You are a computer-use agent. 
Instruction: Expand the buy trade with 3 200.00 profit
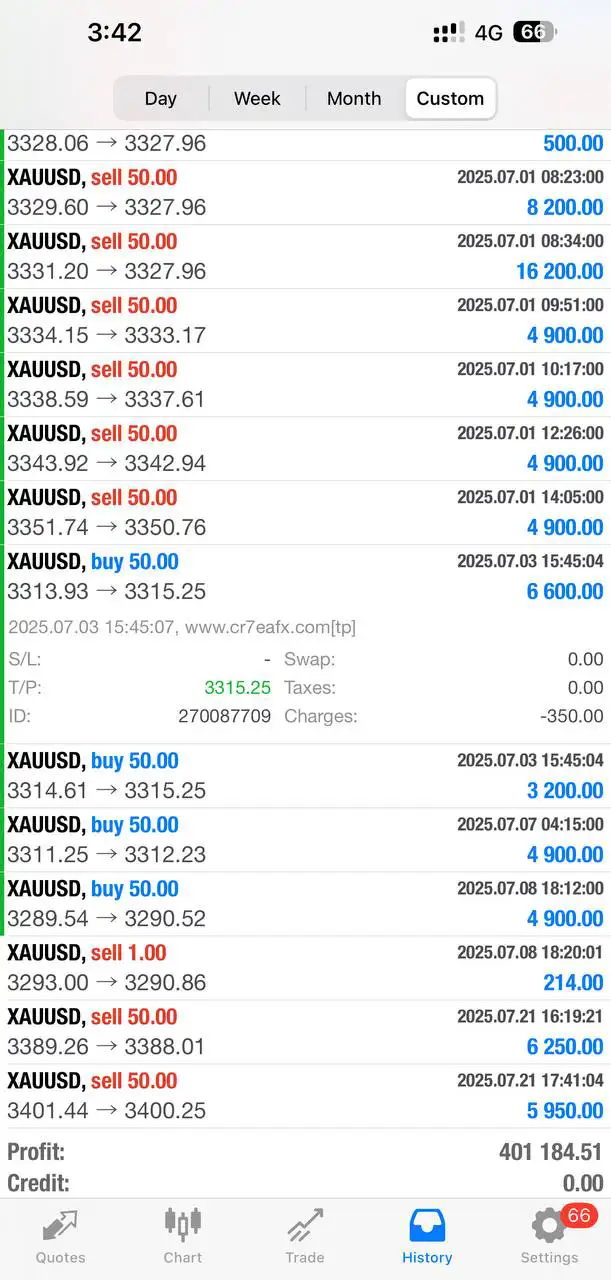[x=305, y=776]
